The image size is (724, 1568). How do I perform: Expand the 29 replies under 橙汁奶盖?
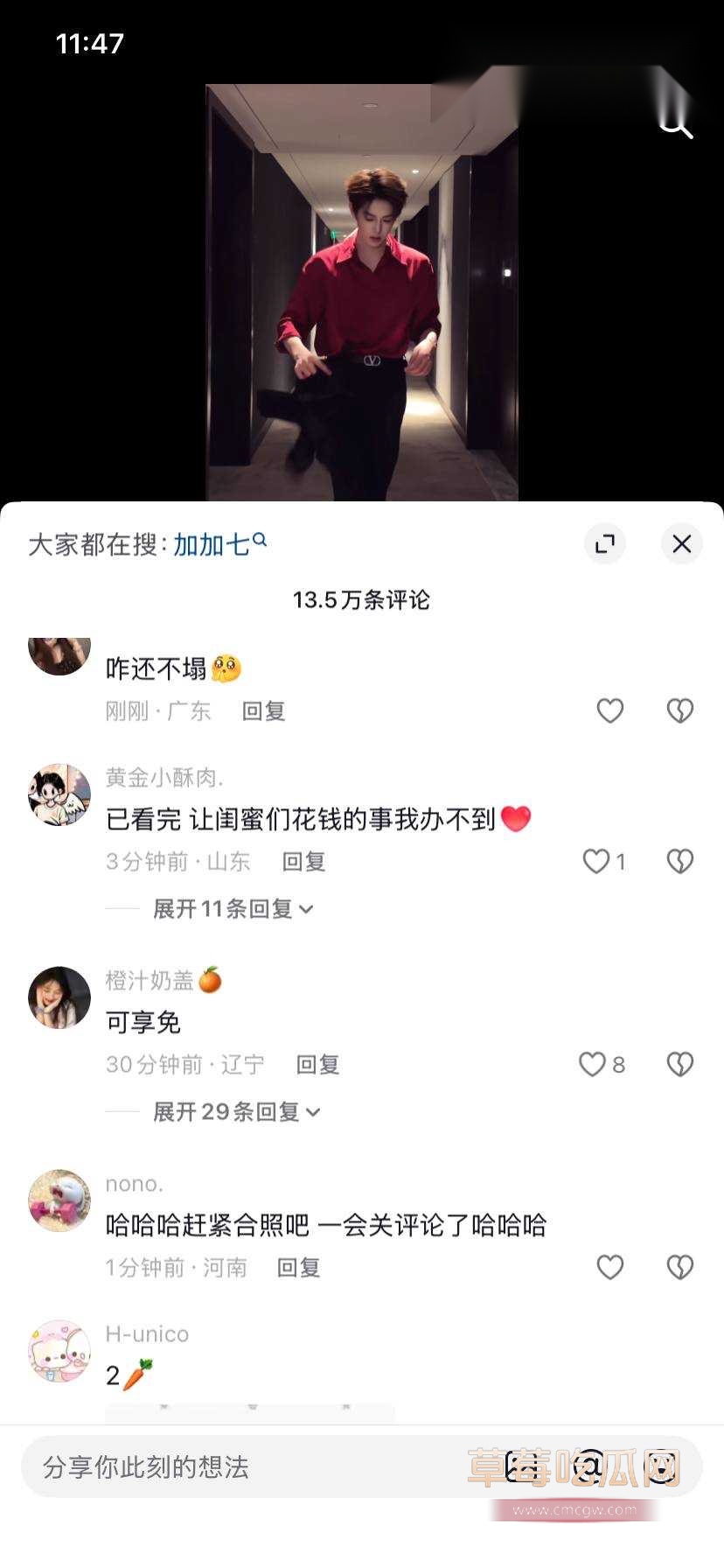[236, 1112]
